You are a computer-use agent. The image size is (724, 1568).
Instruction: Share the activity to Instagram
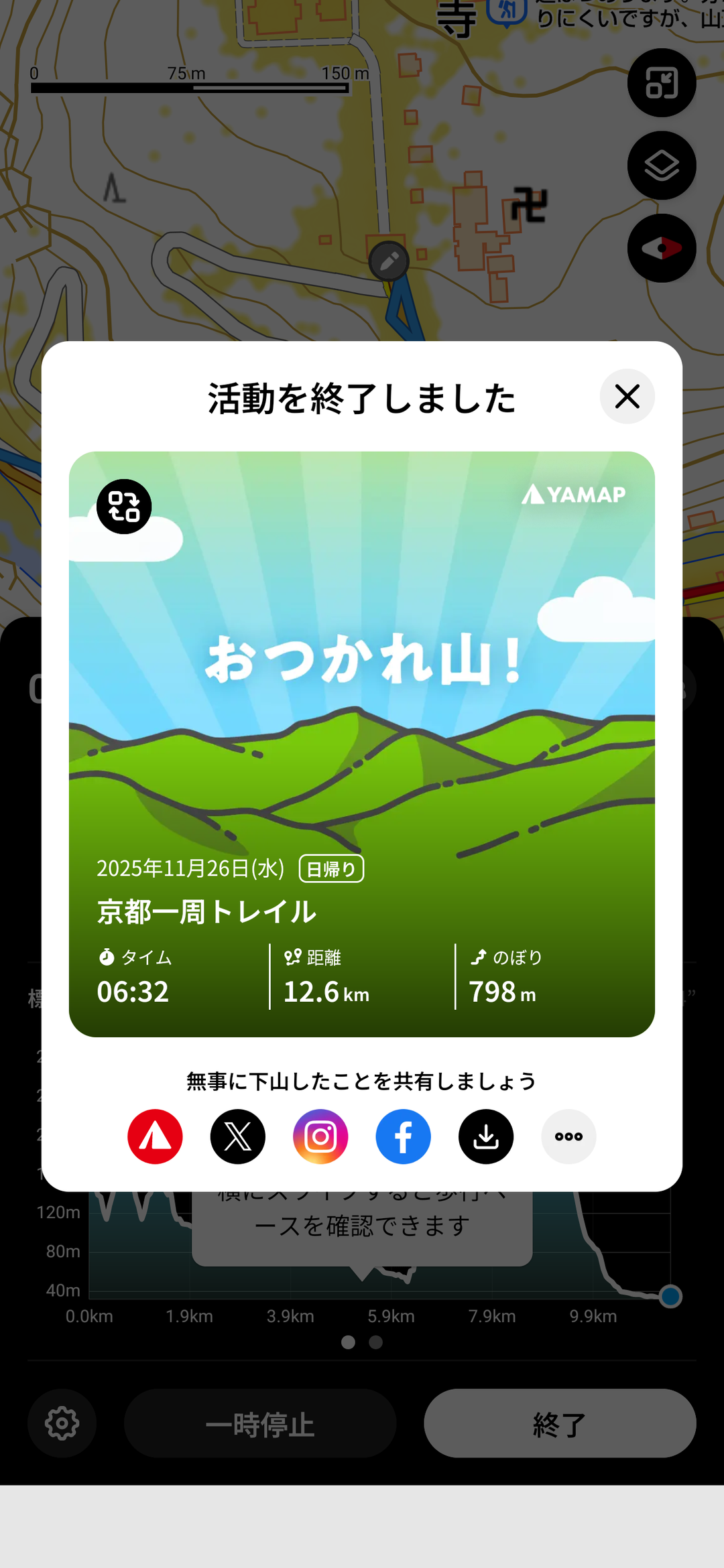[x=320, y=1136]
